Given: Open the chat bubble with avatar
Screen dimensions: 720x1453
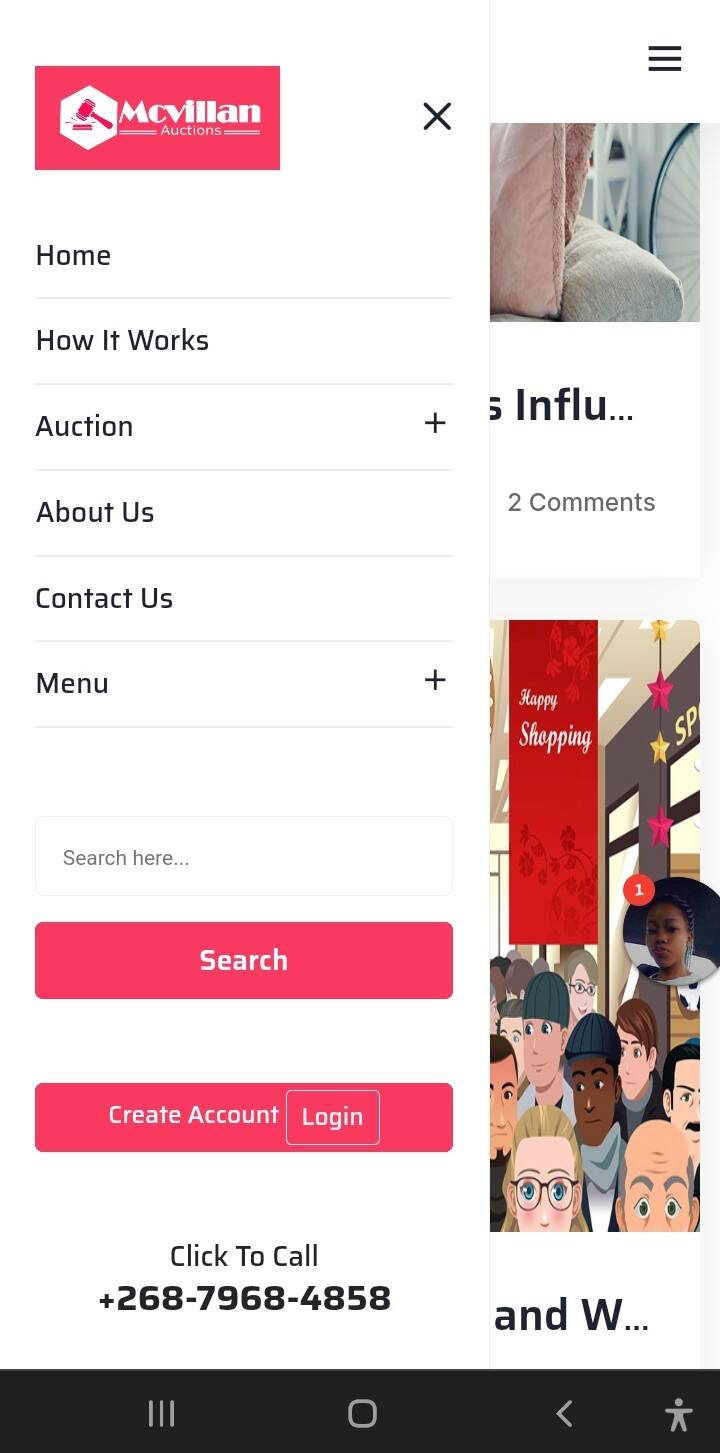Looking at the screenshot, I should click(670, 932).
